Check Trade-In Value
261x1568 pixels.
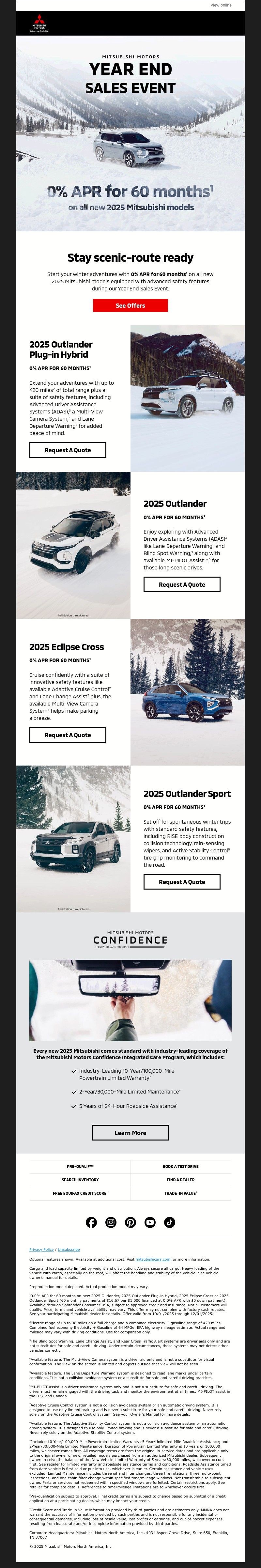[180, 1193]
